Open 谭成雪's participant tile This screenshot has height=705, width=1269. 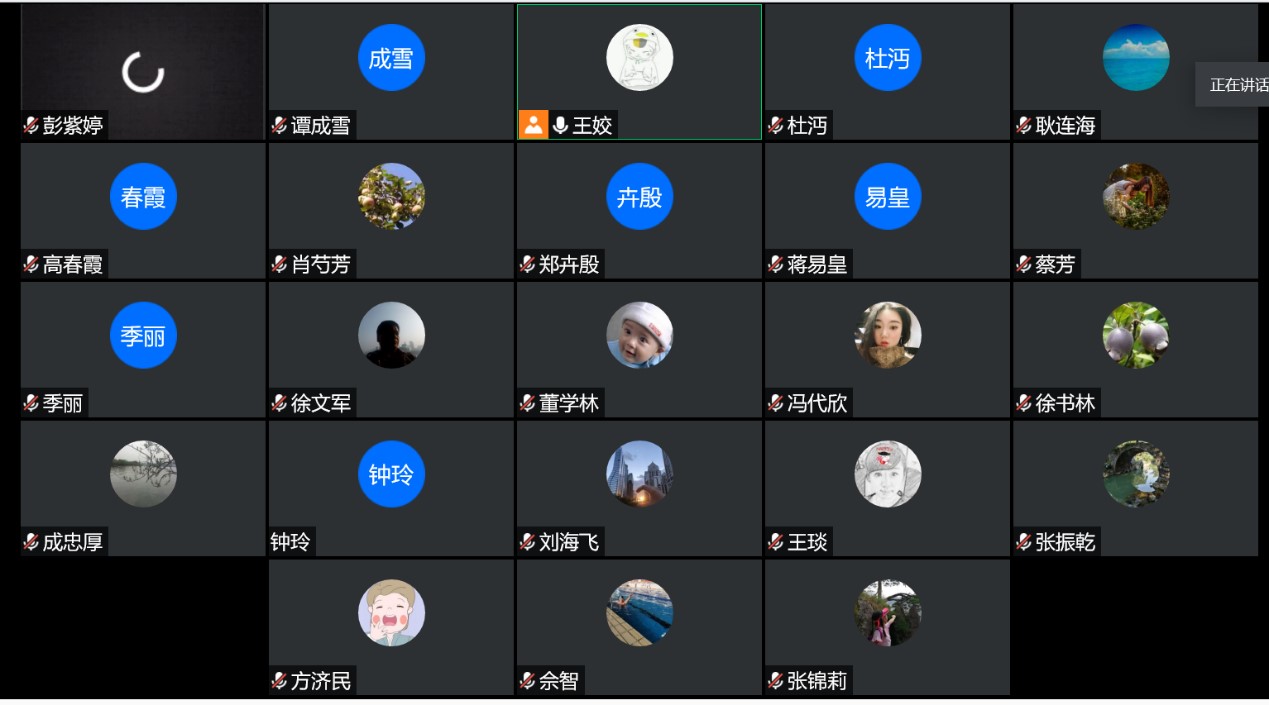point(391,72)
